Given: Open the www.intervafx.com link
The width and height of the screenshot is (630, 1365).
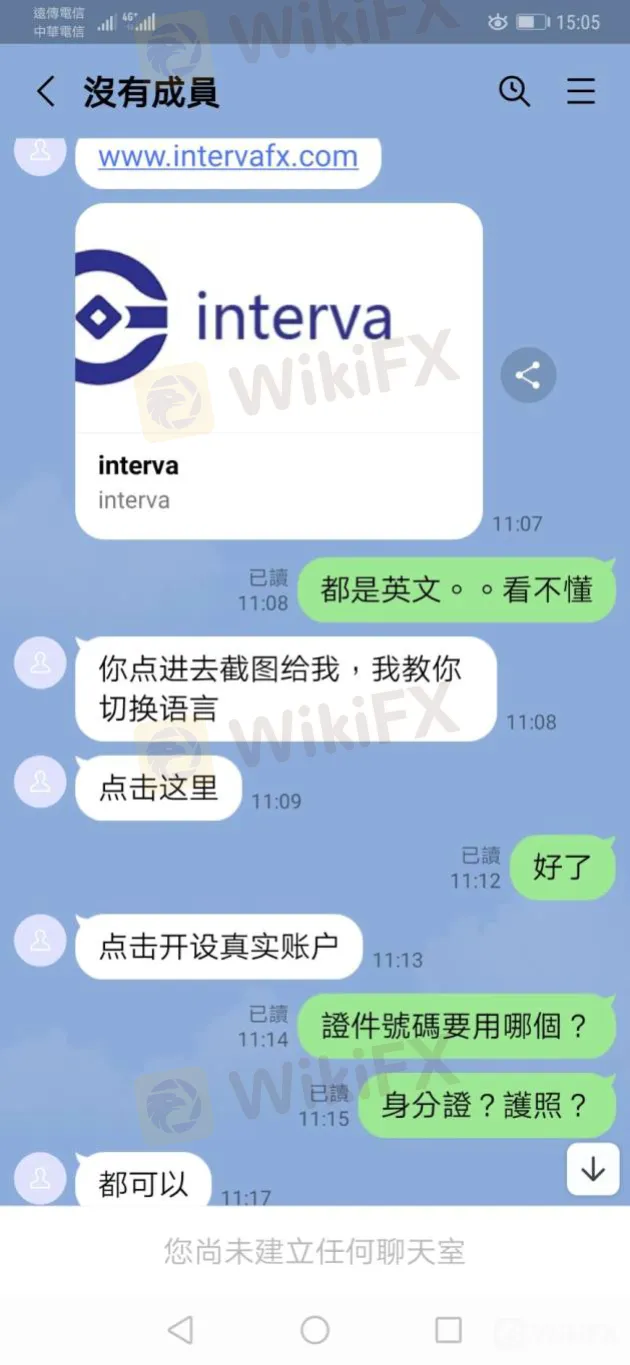Looking at the screenshot, I should point(228,157).
